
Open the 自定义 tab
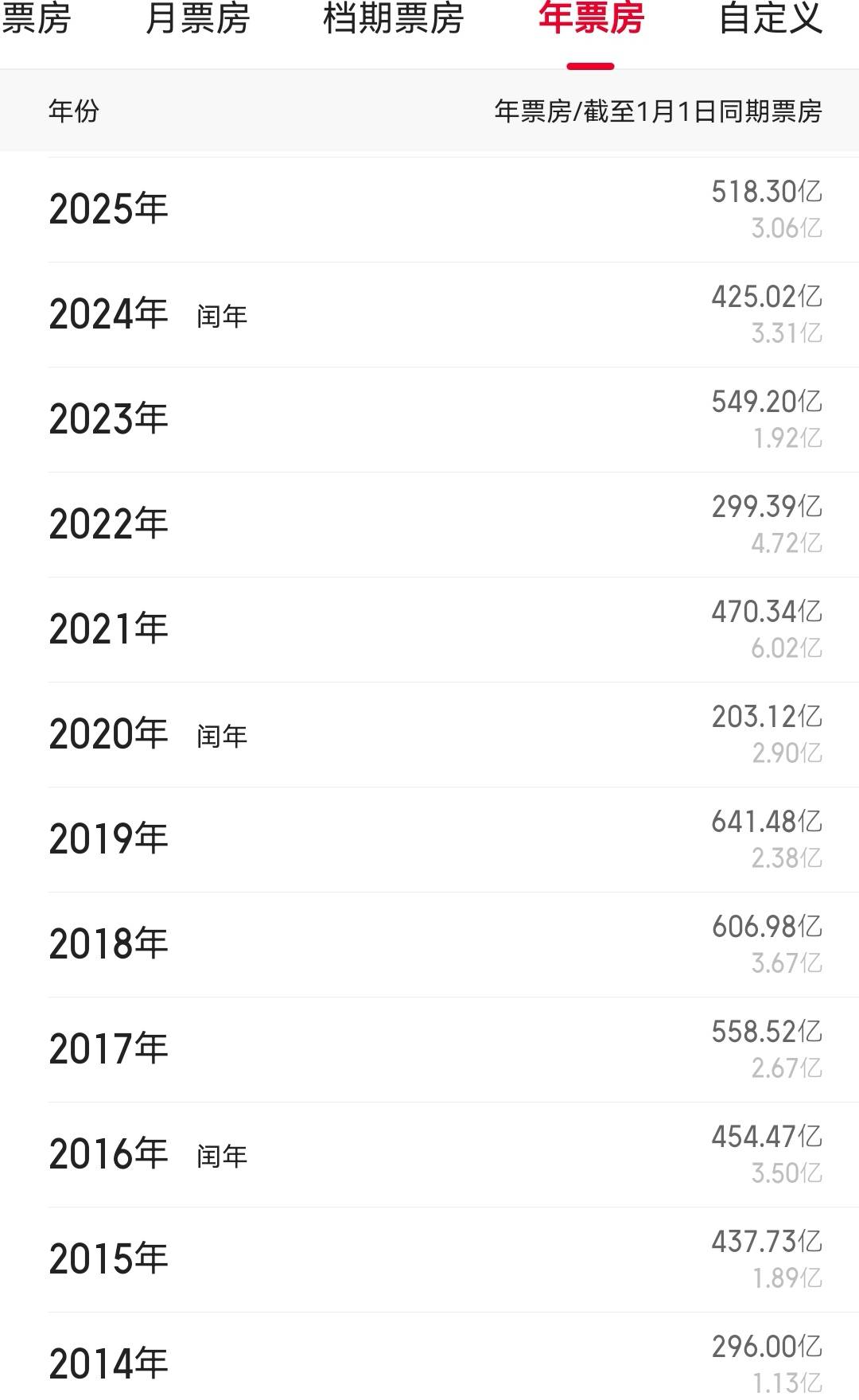pos(770,19)
